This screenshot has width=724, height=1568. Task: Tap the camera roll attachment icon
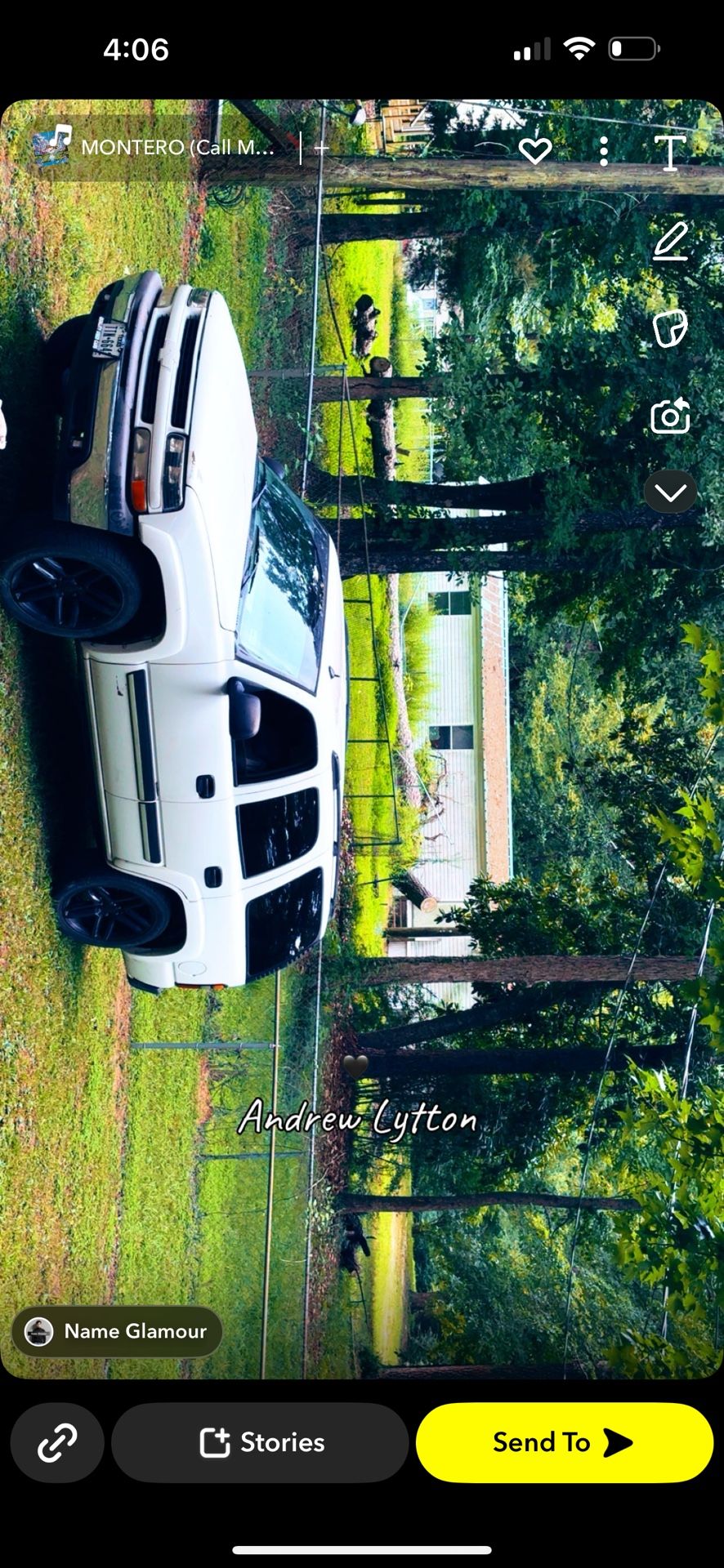point(670,416)
